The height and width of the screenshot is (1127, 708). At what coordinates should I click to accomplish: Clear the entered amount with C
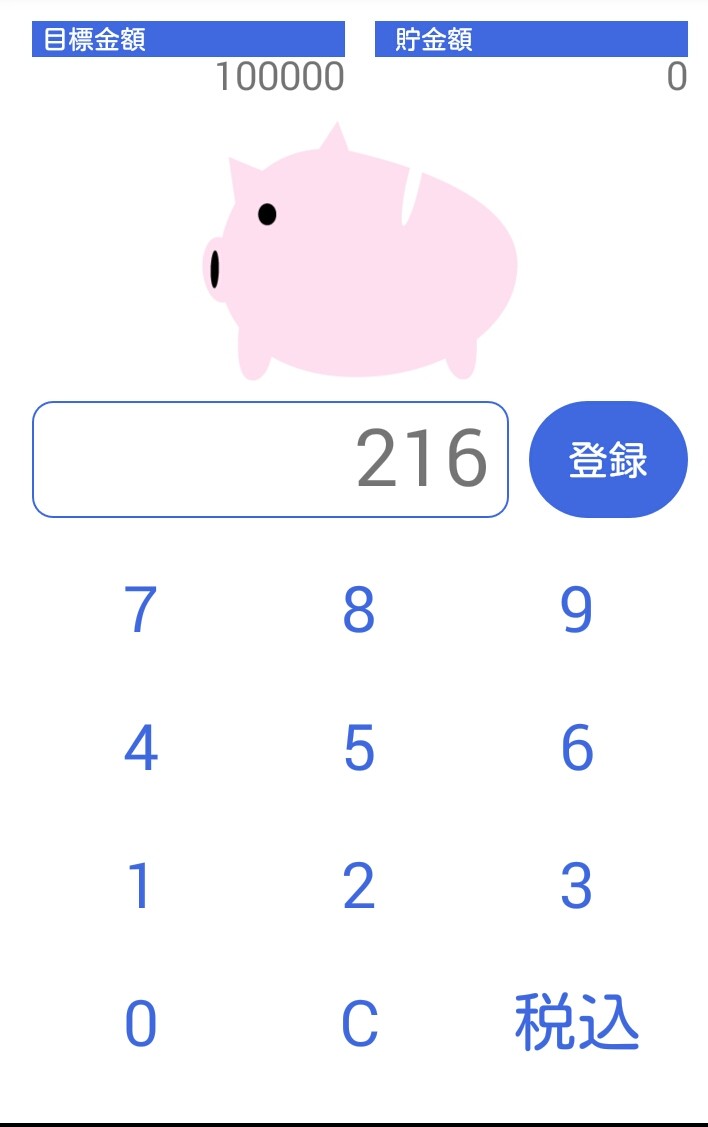359,1024
